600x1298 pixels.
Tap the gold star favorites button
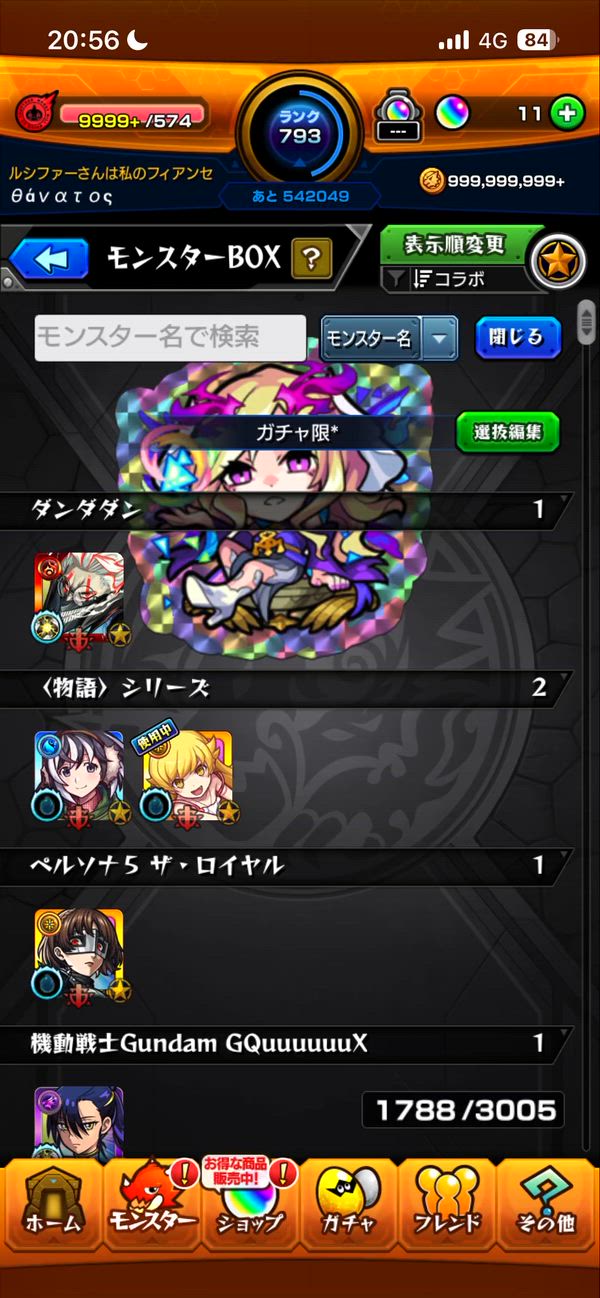pos(556,262)
